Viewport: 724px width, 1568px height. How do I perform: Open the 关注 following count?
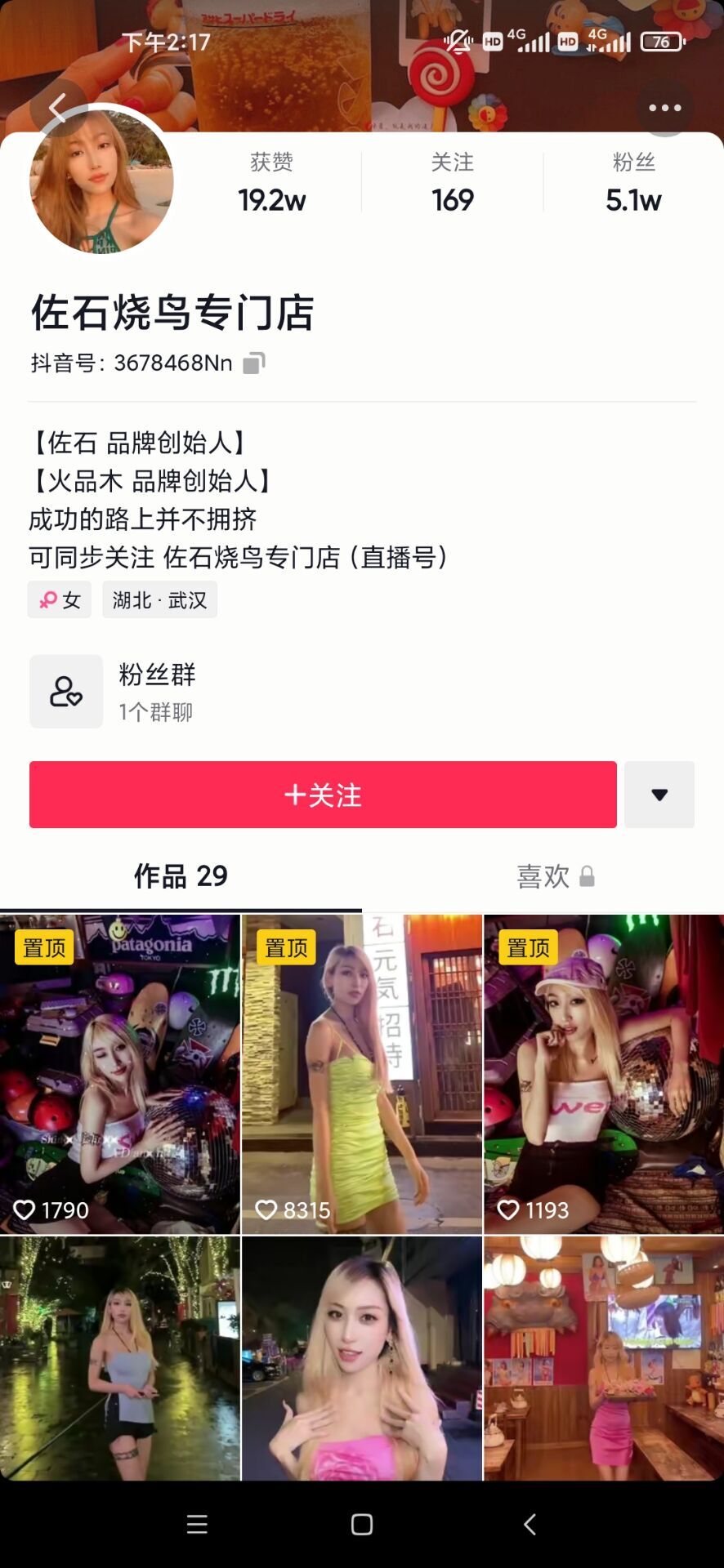453,183
